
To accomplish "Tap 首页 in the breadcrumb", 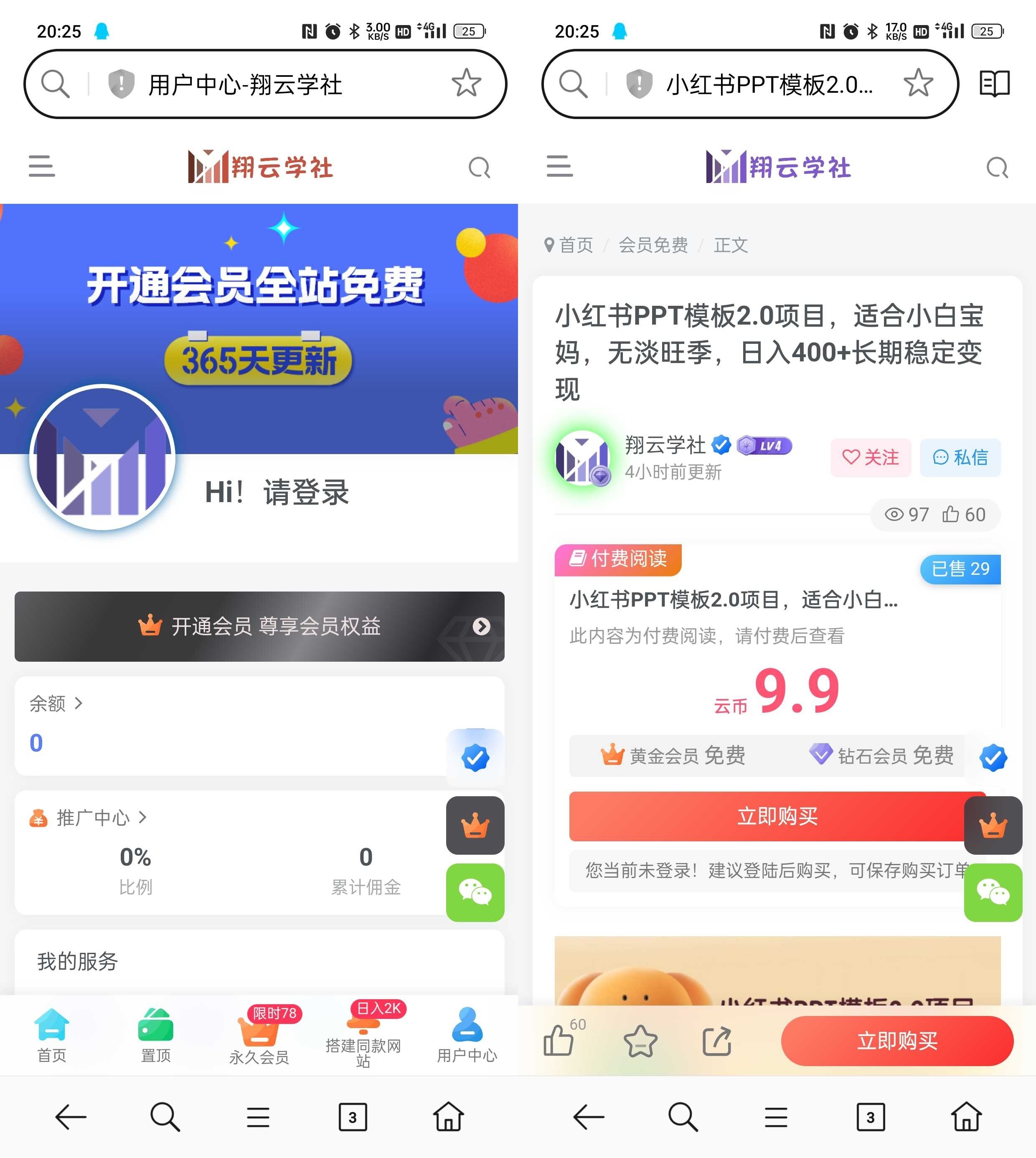I will click(576, 245).
